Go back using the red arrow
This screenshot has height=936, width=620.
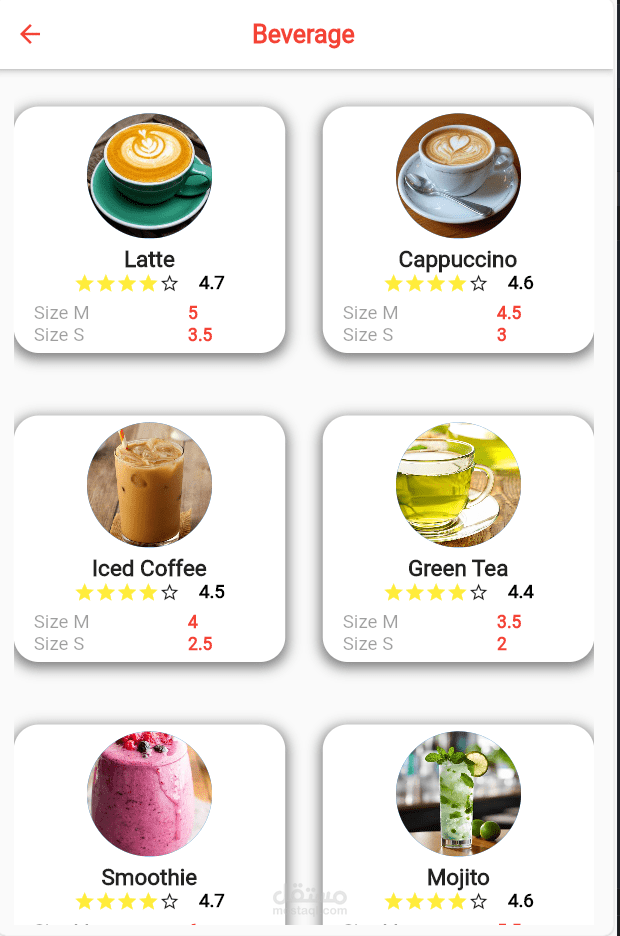click(30, 35)
